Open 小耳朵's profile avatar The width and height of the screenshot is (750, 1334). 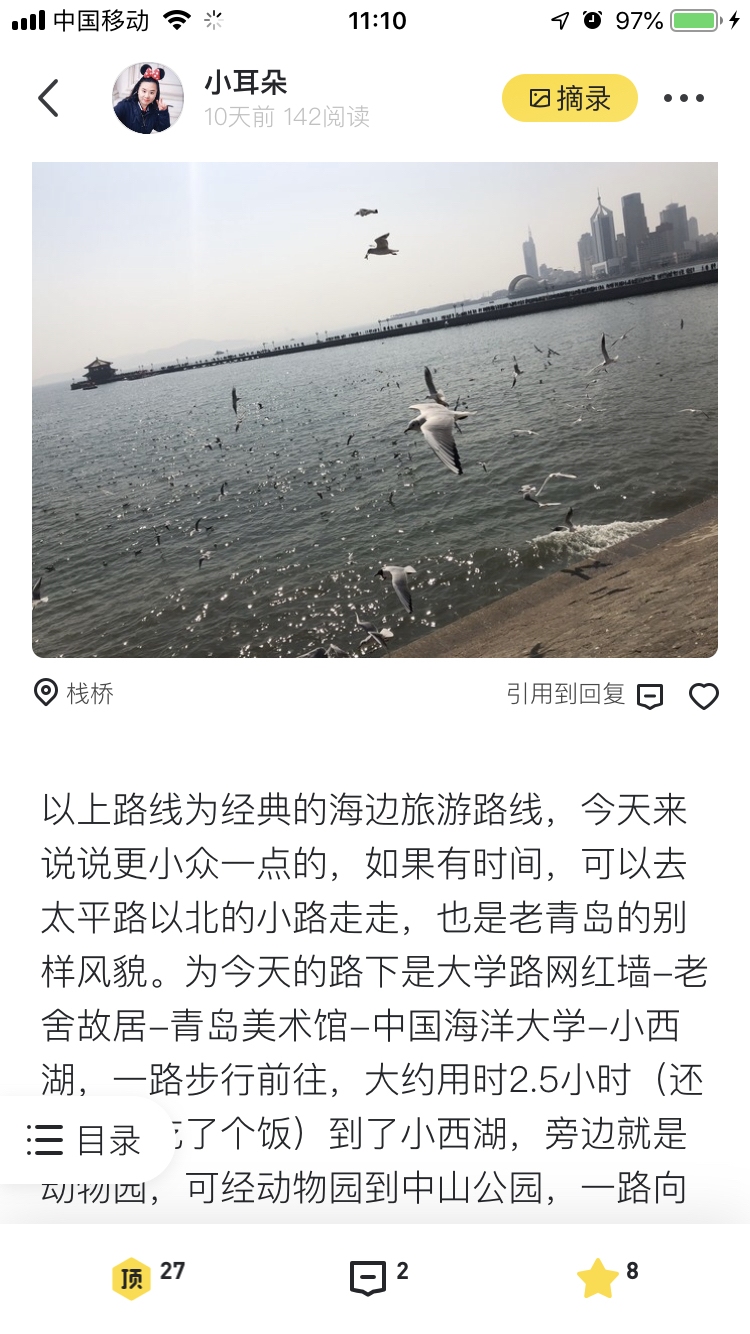(x=148, y=98)
